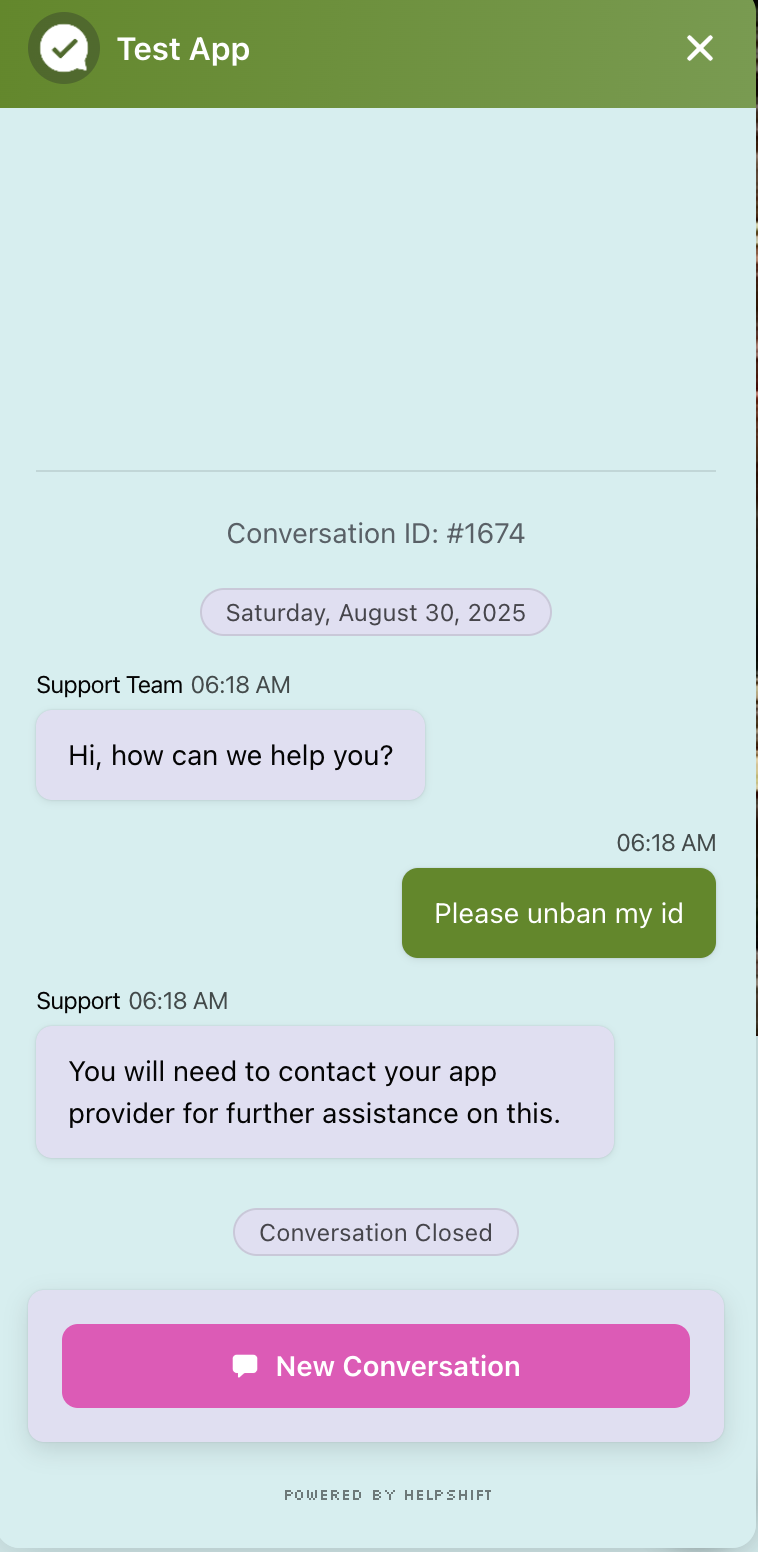Close the Test App support chat
Screen dimensions: 758x1552
[700, 48]
